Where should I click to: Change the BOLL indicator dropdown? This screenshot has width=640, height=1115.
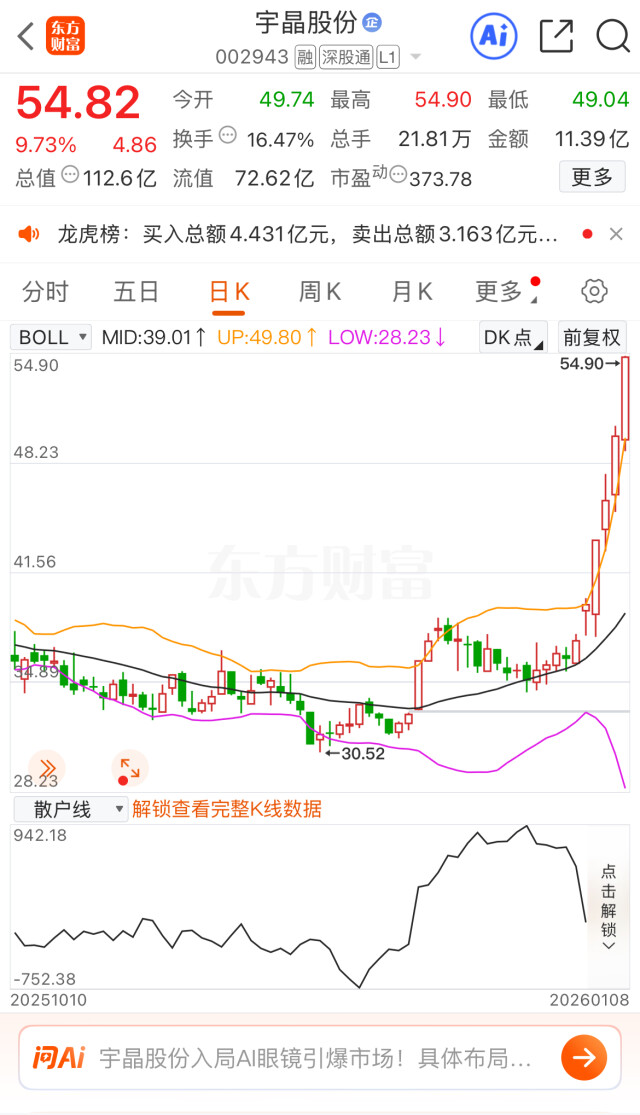pyautogui.click(x=53, y=337)
